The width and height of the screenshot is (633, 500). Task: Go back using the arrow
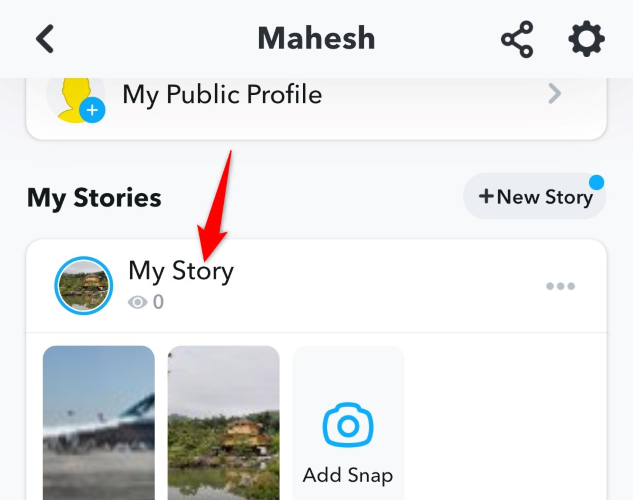tap(45, 39)
